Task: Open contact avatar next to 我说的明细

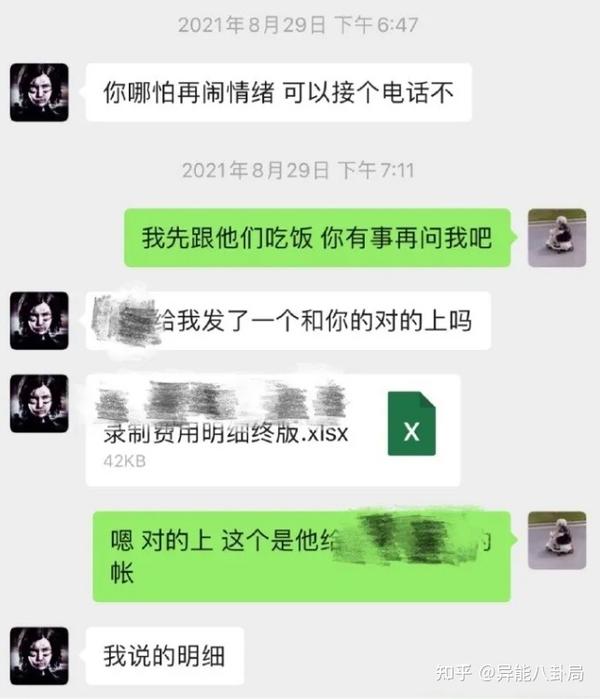Action: [39, 655]
